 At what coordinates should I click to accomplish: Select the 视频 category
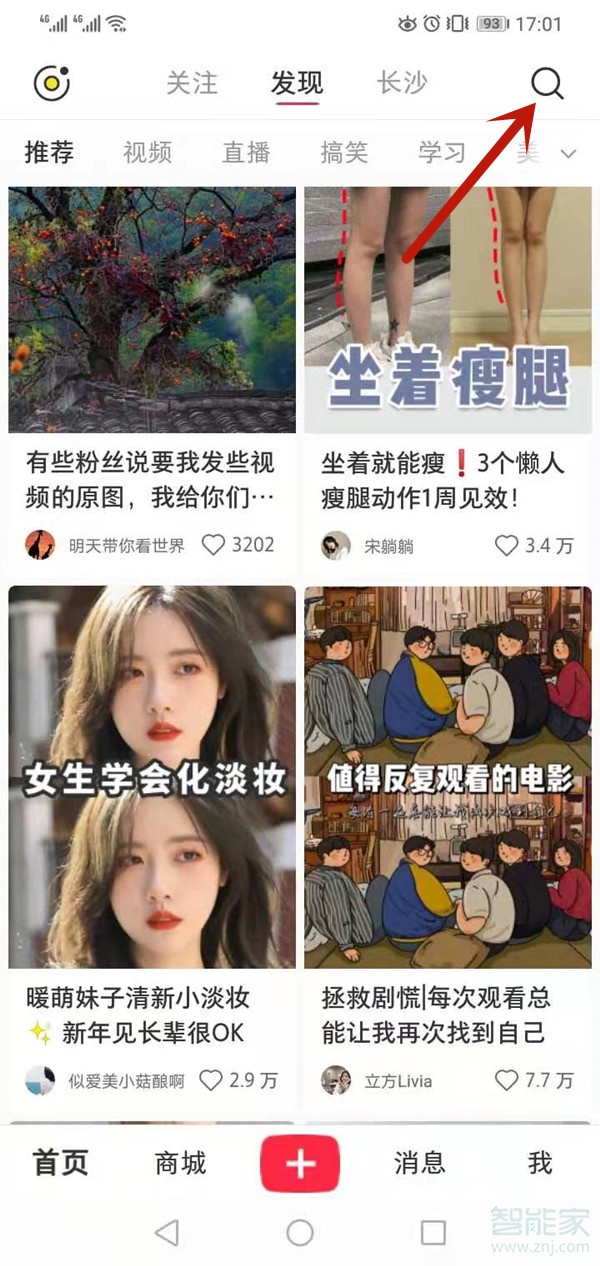(x=147, y=153)
